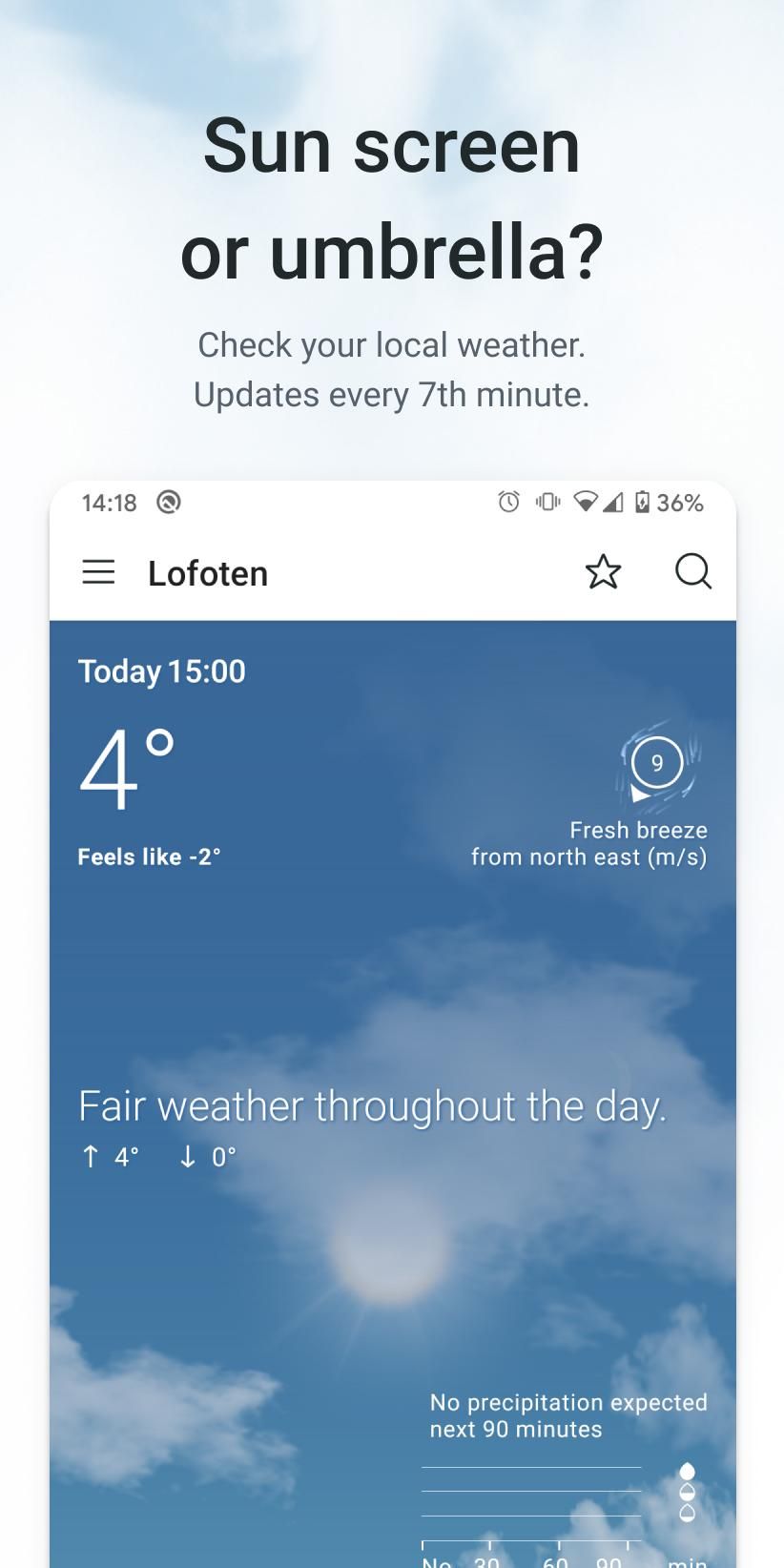The height and width of the screenshot is (1568, 784).
Task: Select the search magnifier icon
Action: click(x=692, y=572)
